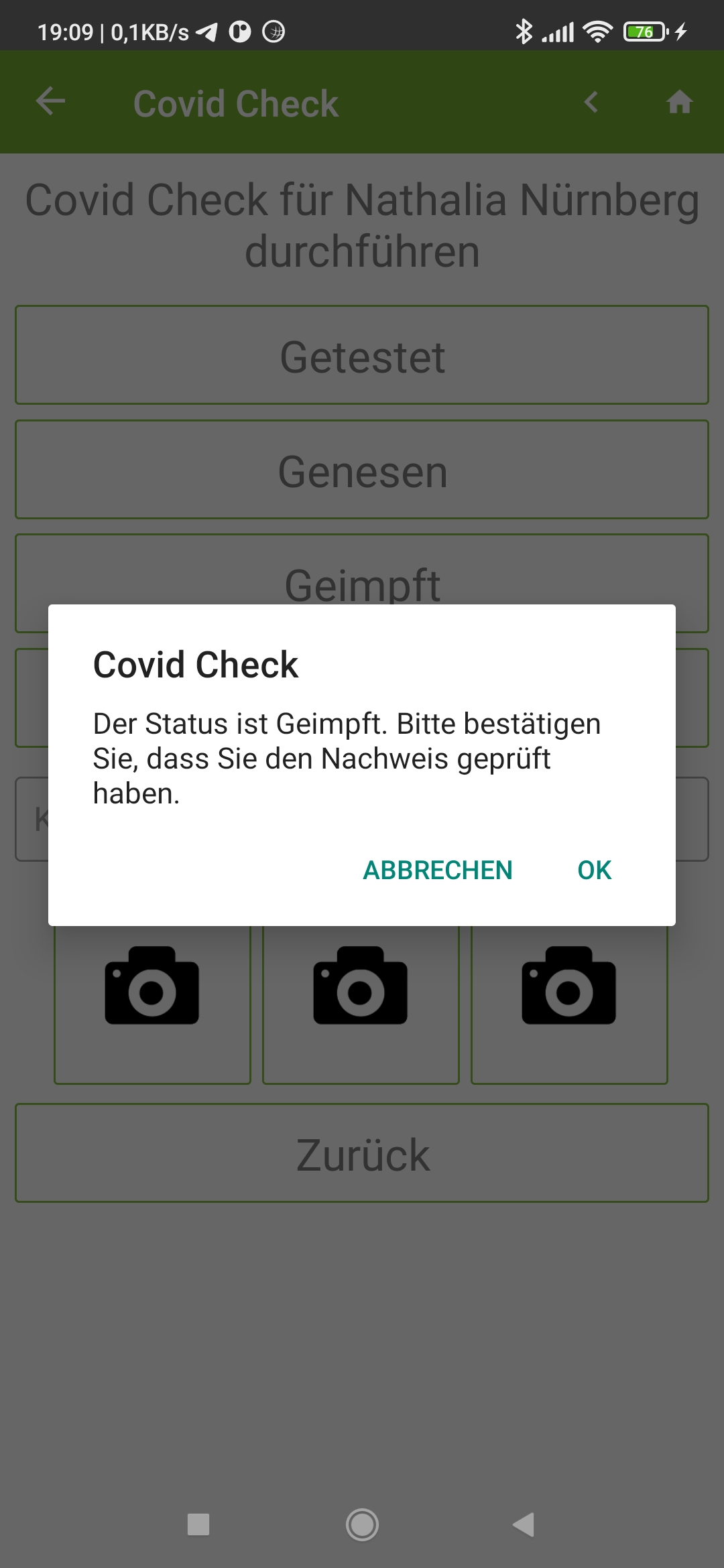Cancel with the Abbrechen button
The width and height of the screenshot is (724, 1568).
[x=438, y=870]
